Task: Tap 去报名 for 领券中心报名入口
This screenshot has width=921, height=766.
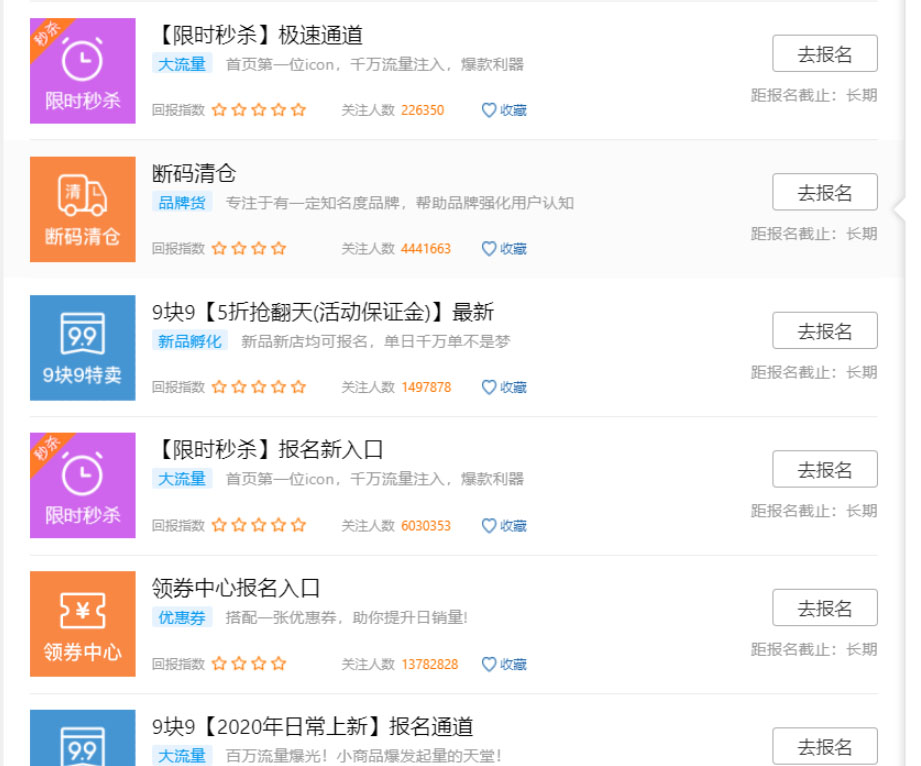Action: [824, 608]
